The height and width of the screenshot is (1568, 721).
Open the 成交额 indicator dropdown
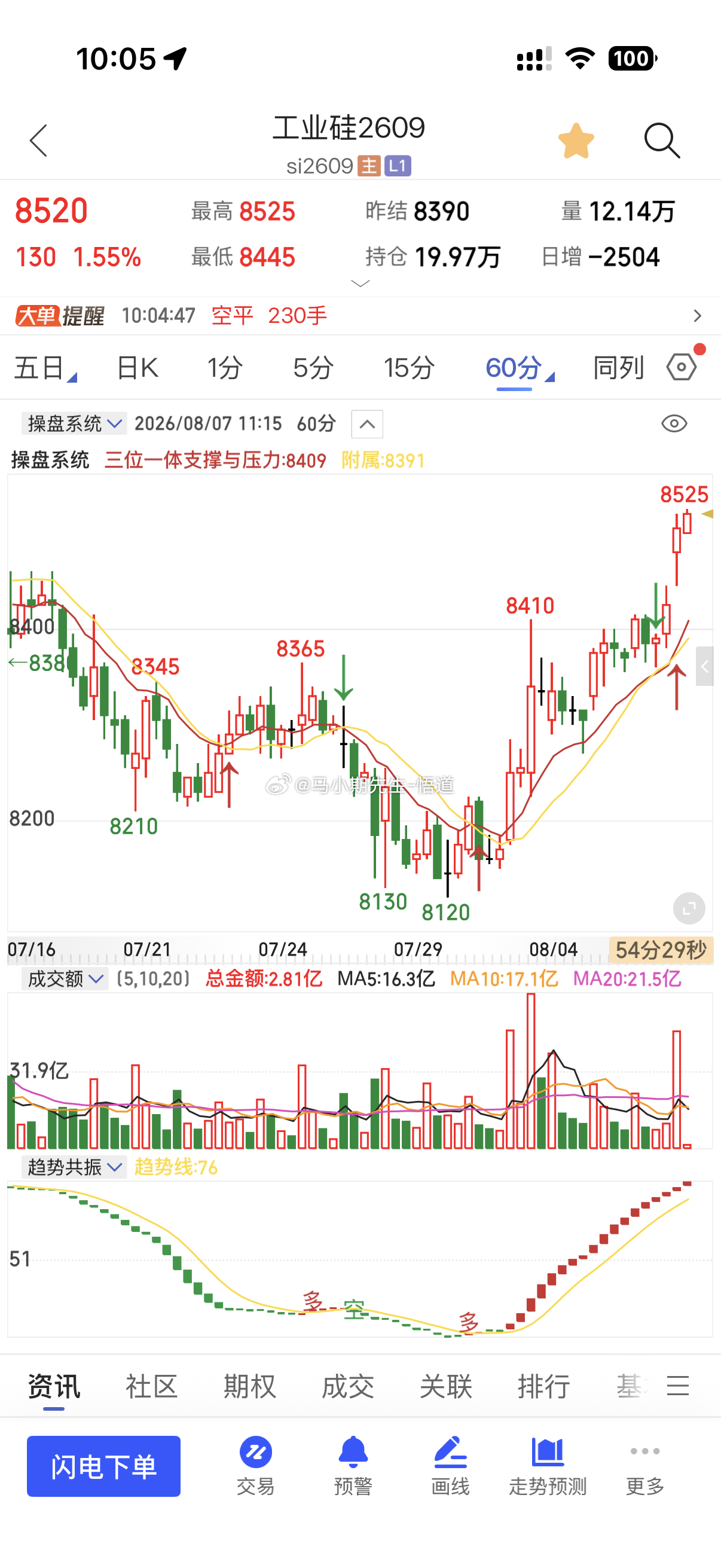(x=65, y=979)
